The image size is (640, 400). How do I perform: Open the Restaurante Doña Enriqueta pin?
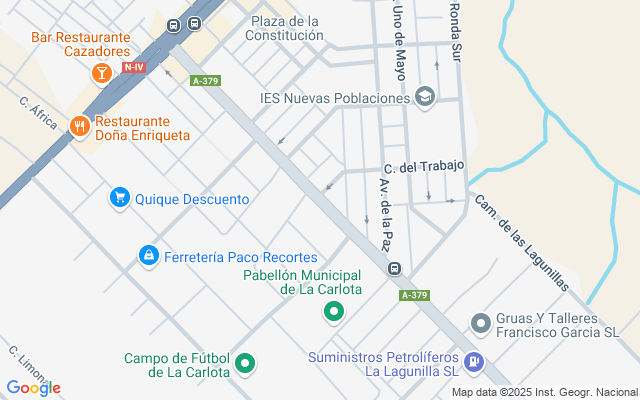[x=80, y=125]
